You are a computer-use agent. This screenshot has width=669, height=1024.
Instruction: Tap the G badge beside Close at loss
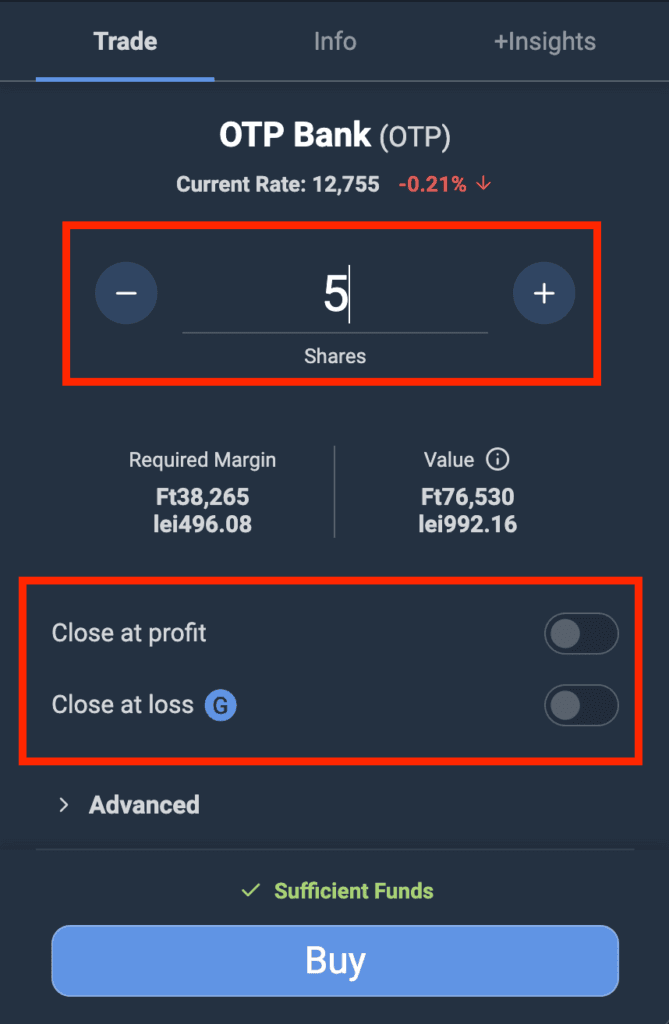pos(220,705)
